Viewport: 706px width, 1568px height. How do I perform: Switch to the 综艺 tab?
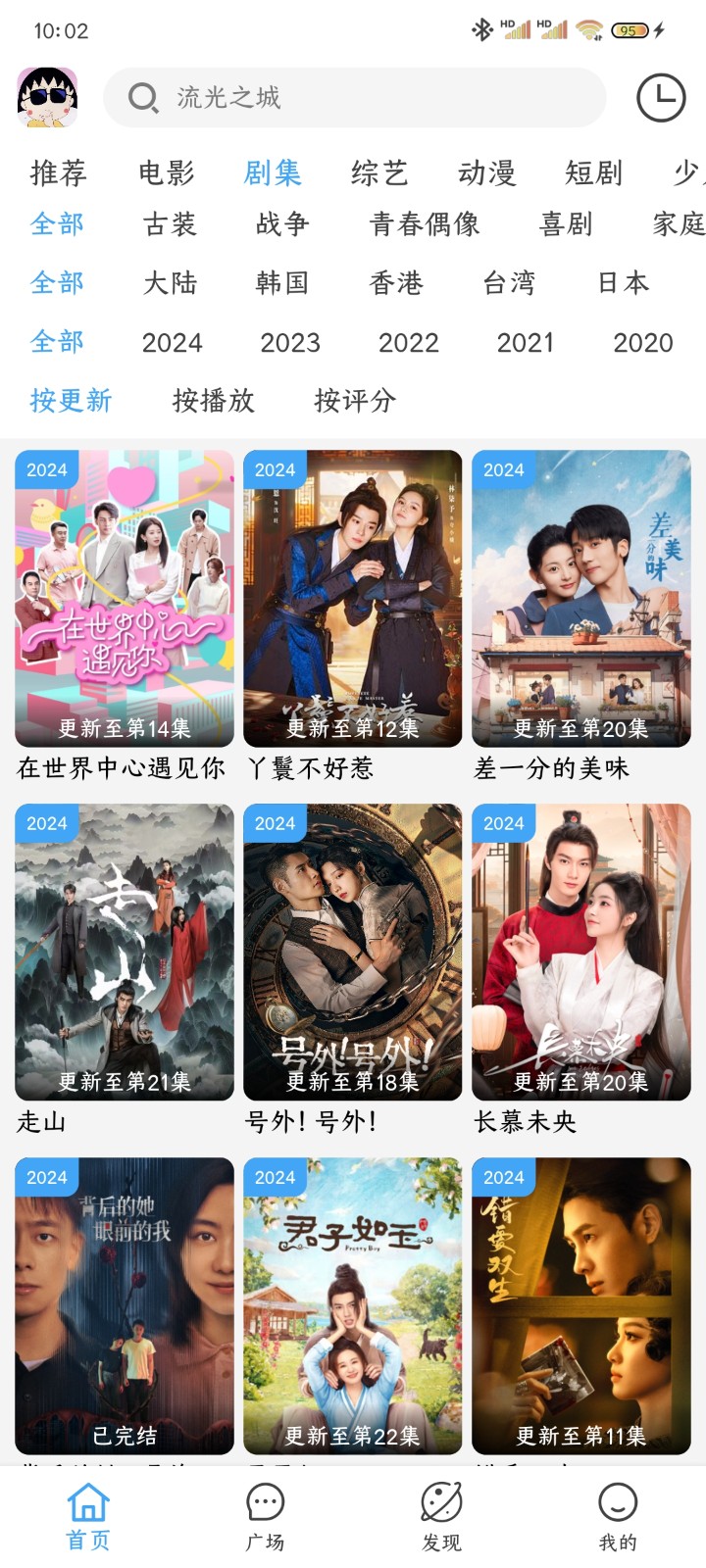click(379, 173)
